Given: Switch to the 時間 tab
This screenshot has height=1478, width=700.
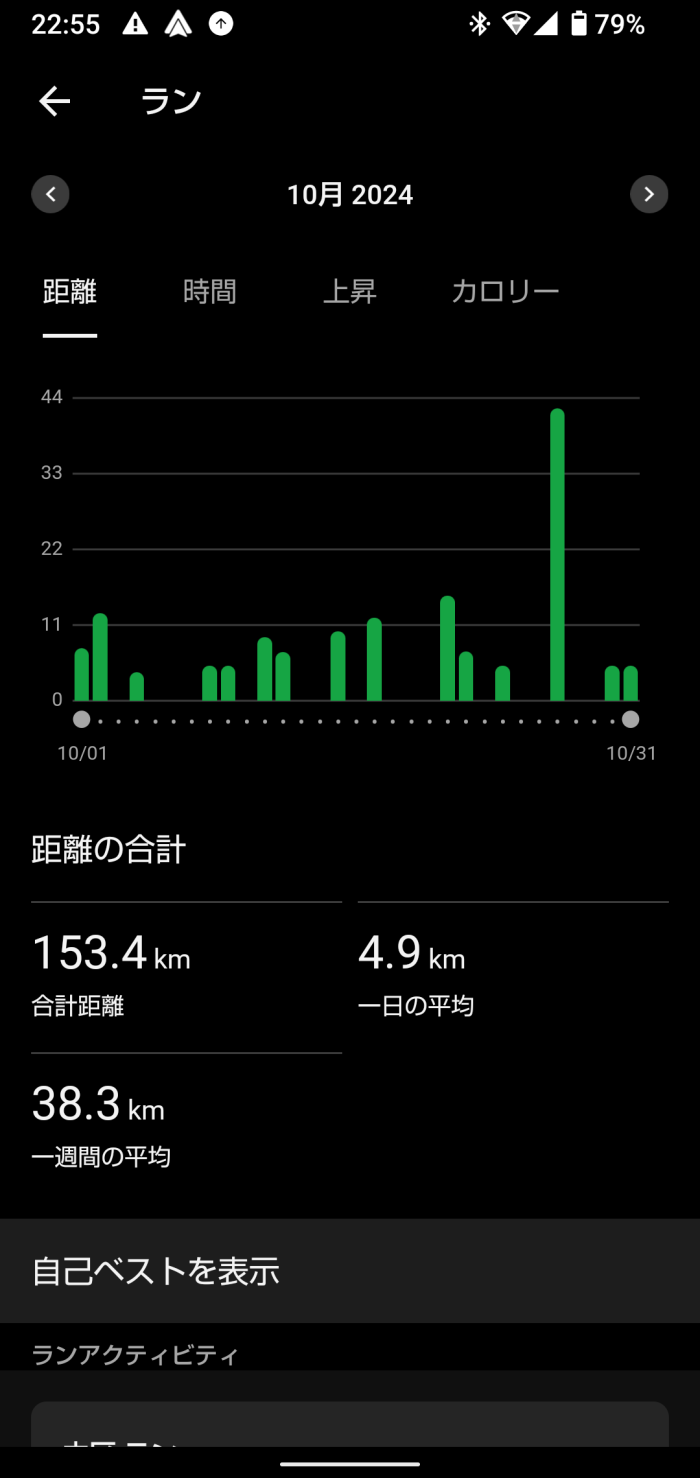Looking at the screenshot, I should [210, 292].
